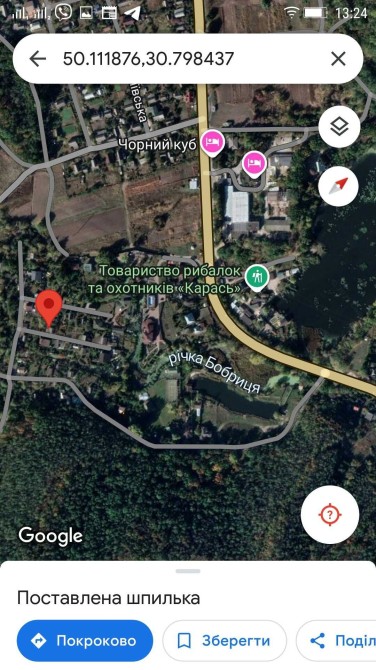Image resolution: width=376 pixels, height=670 pixels.
Task: Center map on my current location
Action: (x=329, y=514)
